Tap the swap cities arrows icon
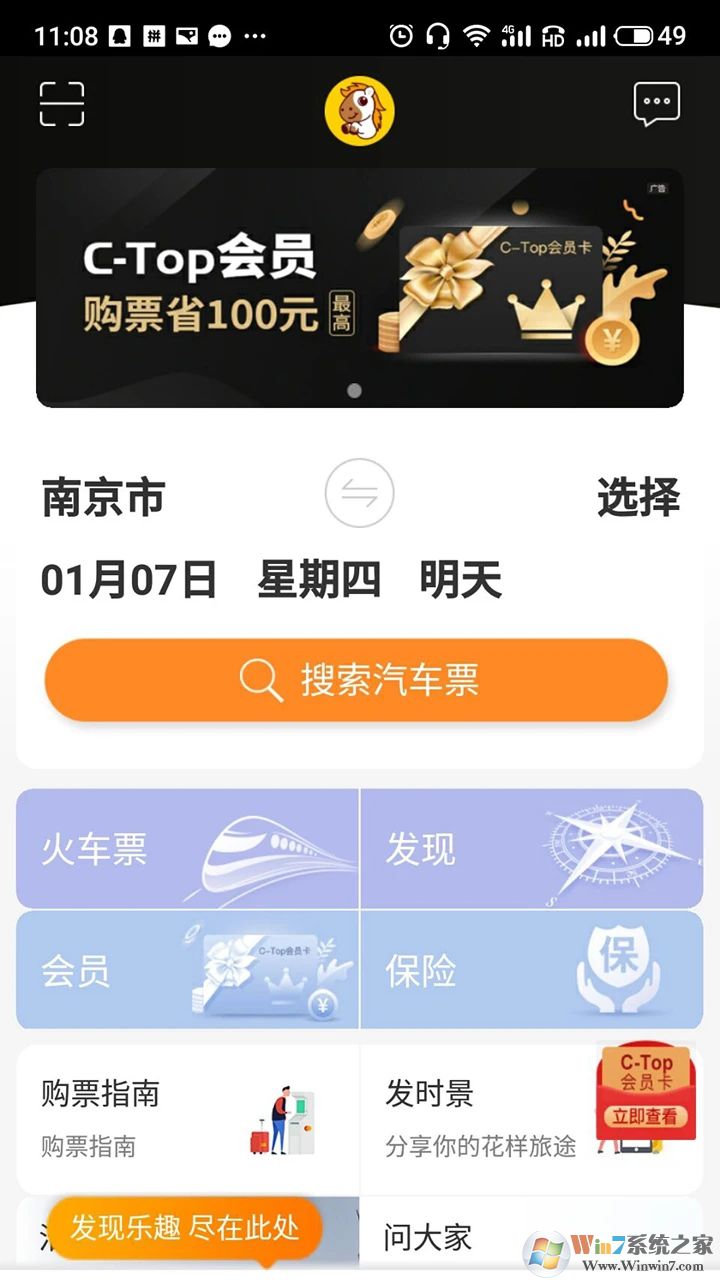720x1280 pixels. pos(359,492)
